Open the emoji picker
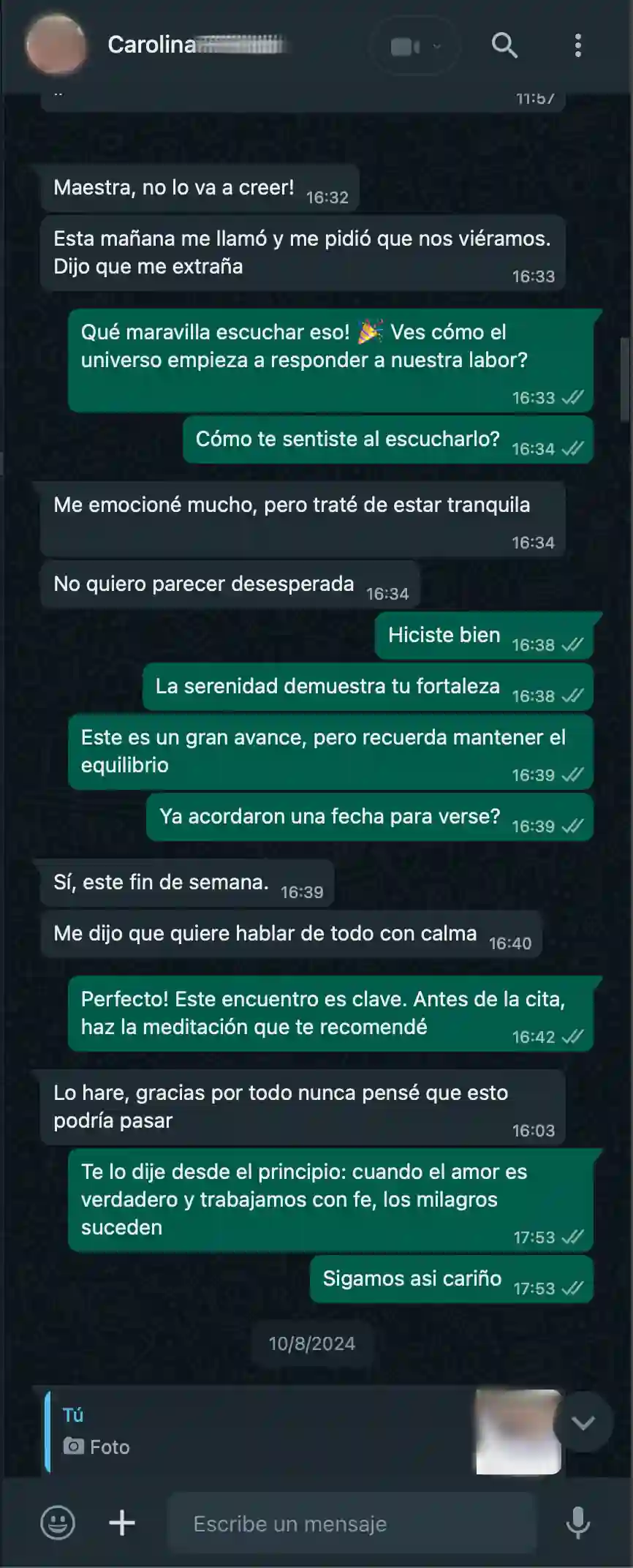Image resolution: width=633 pixels, height=1568 pixels. pos(58,1523)
